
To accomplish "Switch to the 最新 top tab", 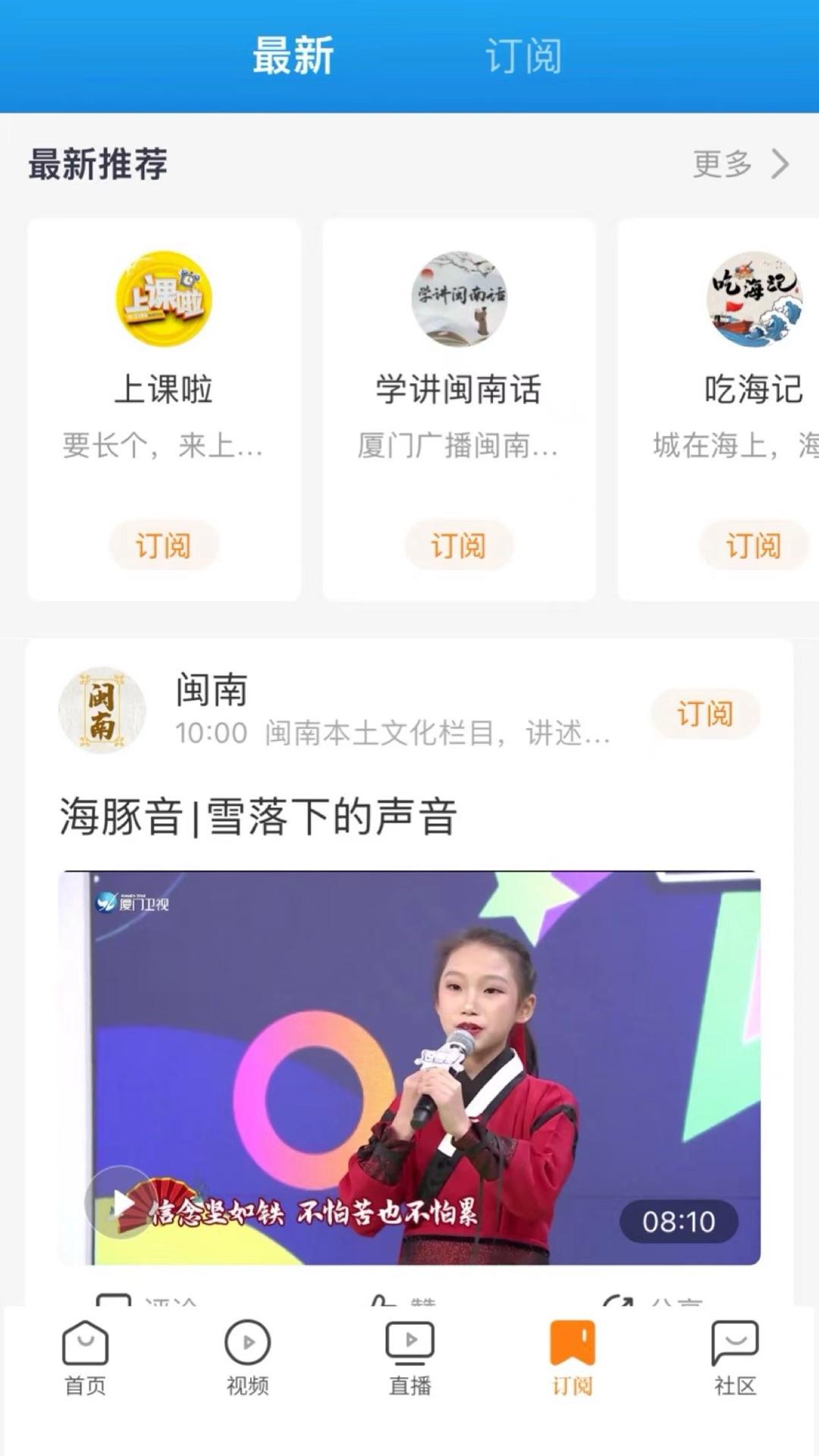I will click(293, 56).
